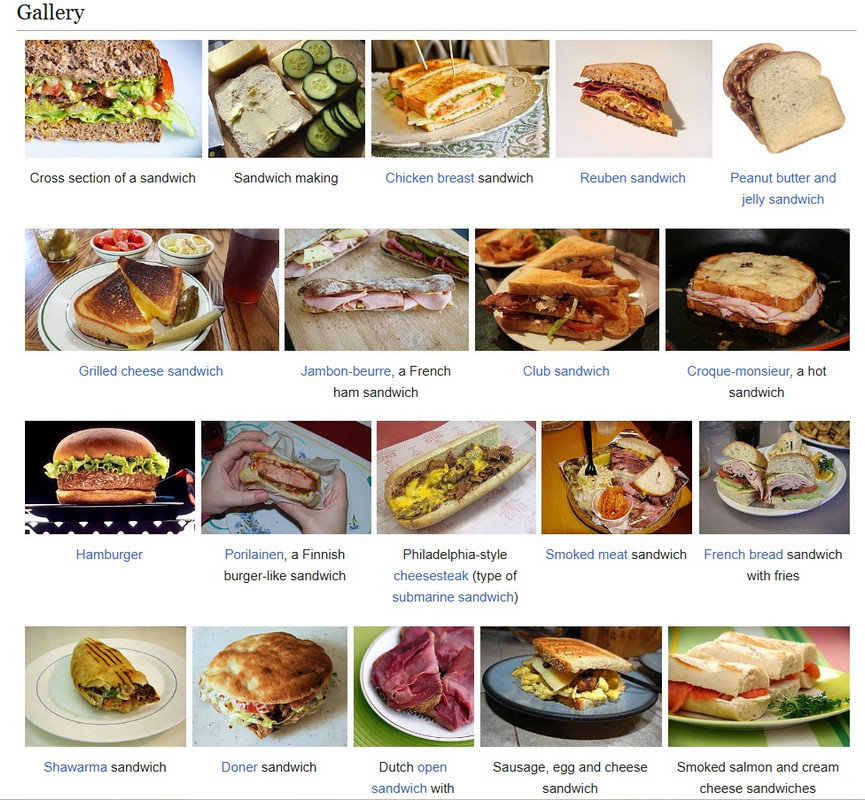Open the submarine sandwich link
865x800 pixels.
pos(453,597)
